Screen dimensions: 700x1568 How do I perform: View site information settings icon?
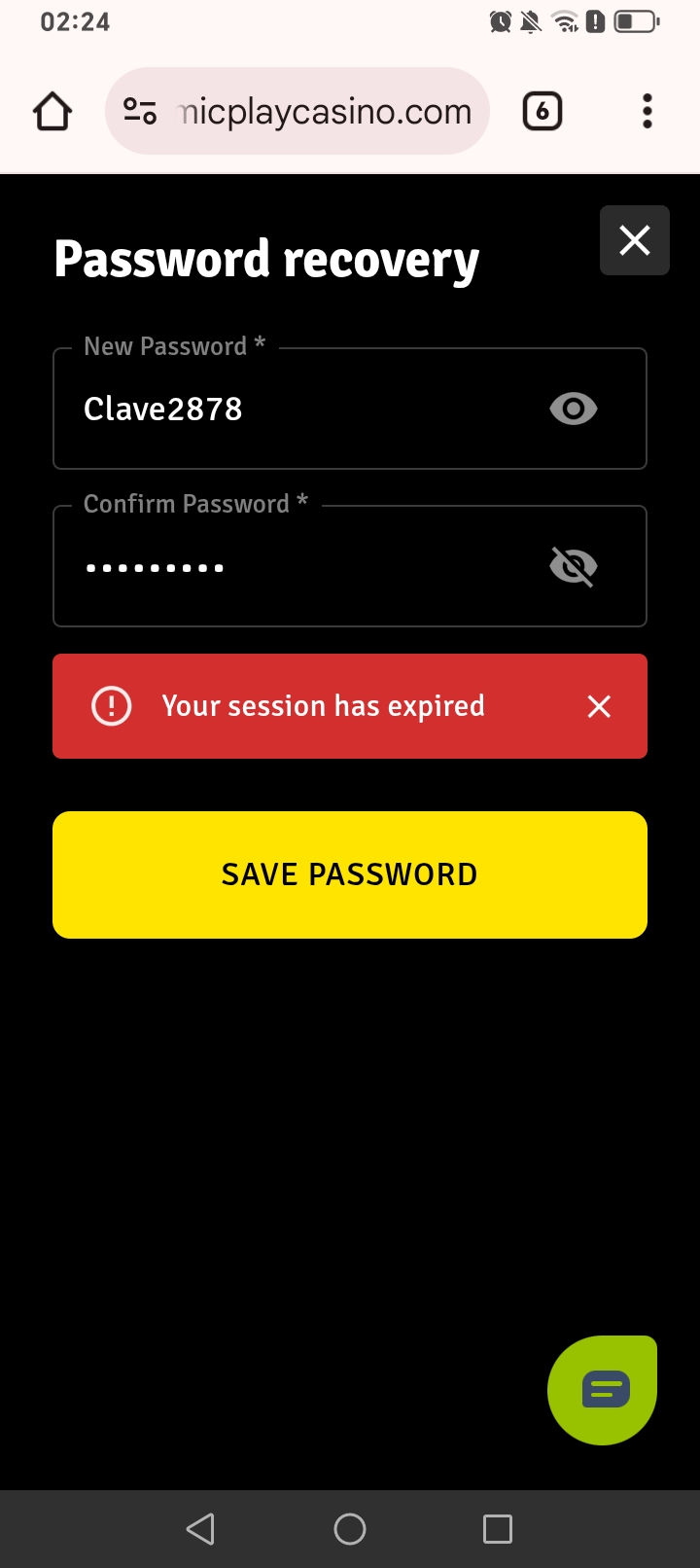tap(140, 112)
